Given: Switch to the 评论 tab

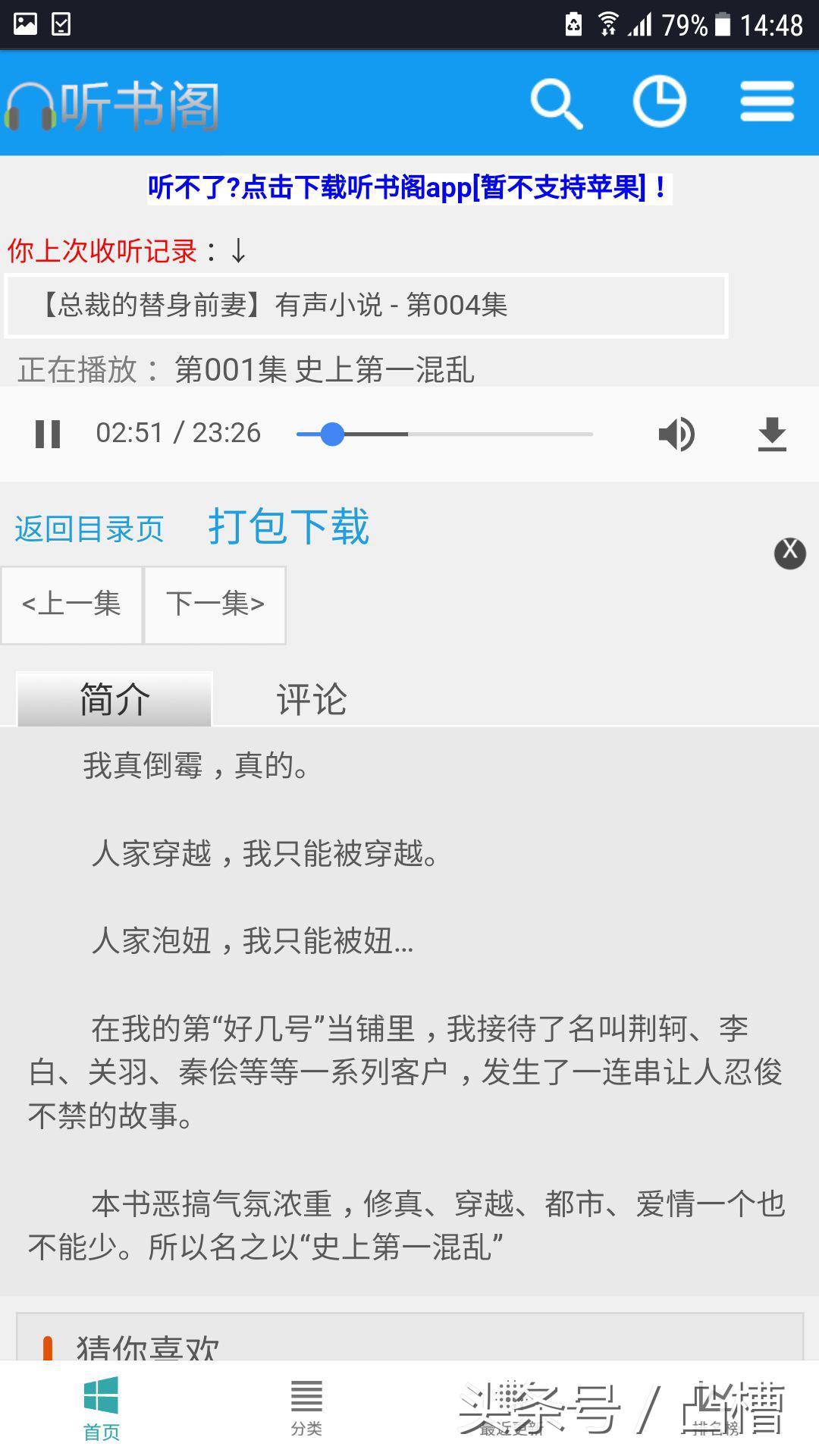Looking at the screenshot, I should pyautogui.click(x=311, y=698).
